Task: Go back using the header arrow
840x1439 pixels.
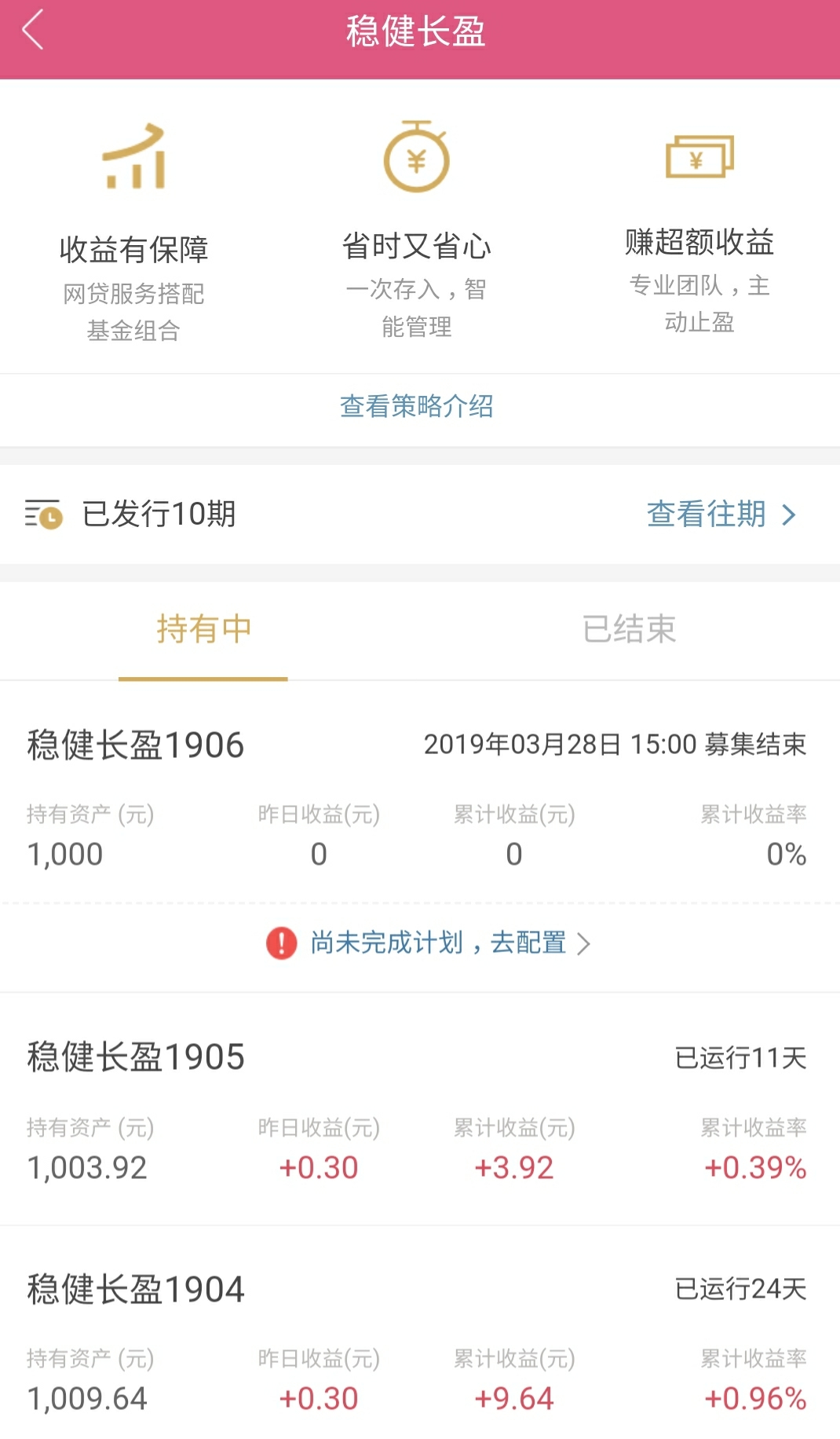Action: 33,31
